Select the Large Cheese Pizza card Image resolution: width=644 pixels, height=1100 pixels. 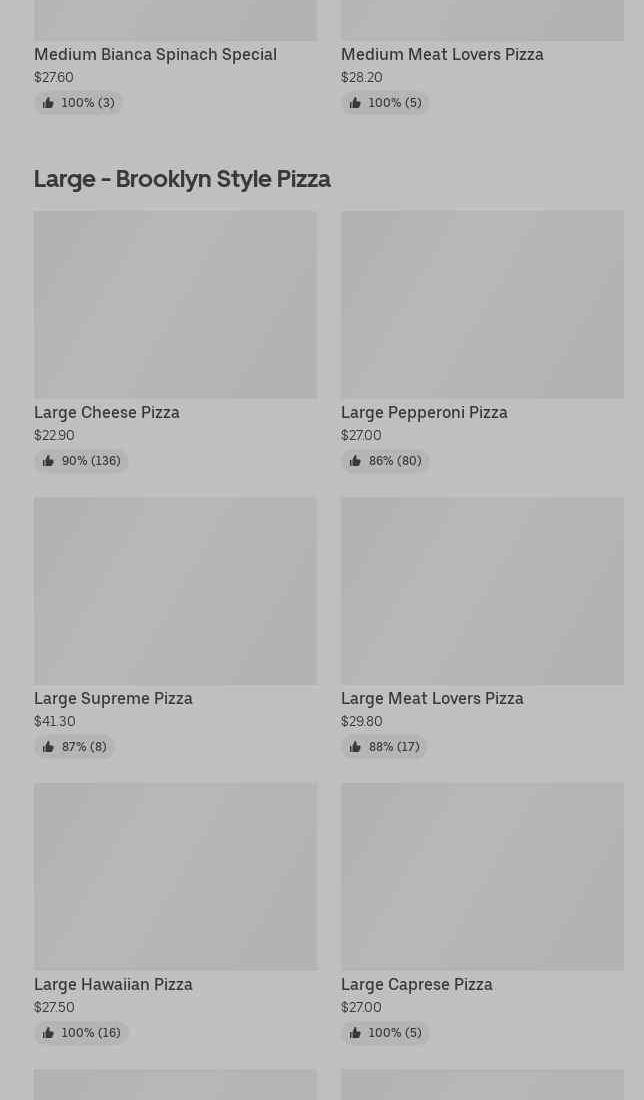[x=175, y=305]
